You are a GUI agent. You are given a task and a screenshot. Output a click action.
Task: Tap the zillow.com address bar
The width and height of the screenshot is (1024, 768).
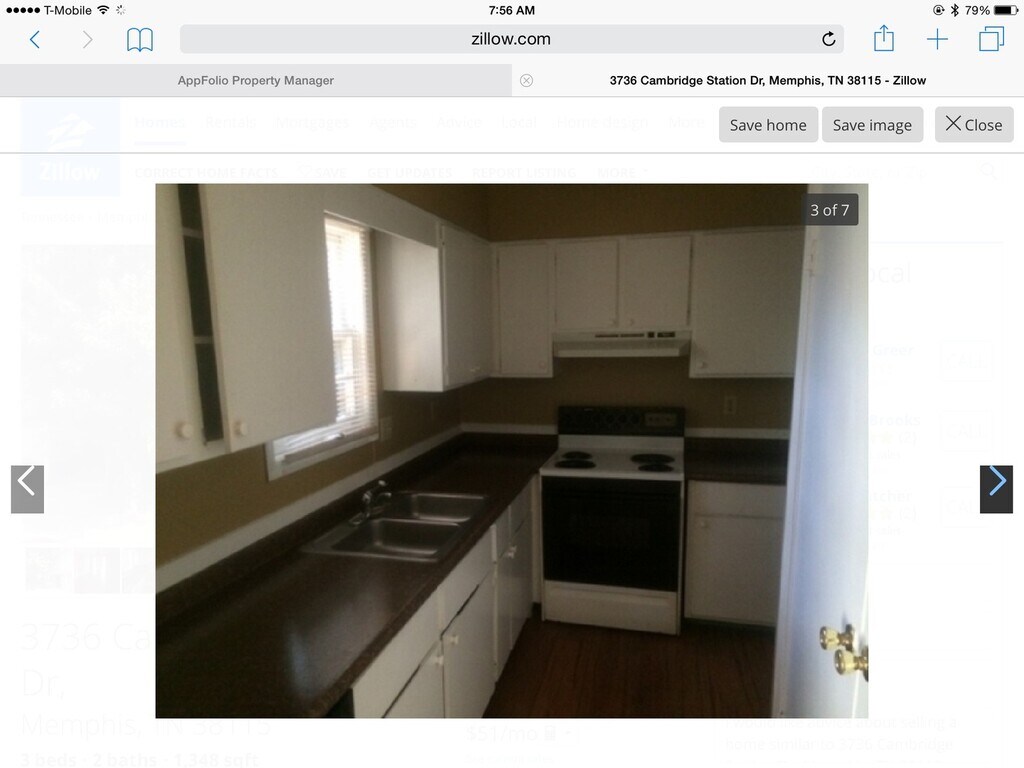[x=510, y=40]
